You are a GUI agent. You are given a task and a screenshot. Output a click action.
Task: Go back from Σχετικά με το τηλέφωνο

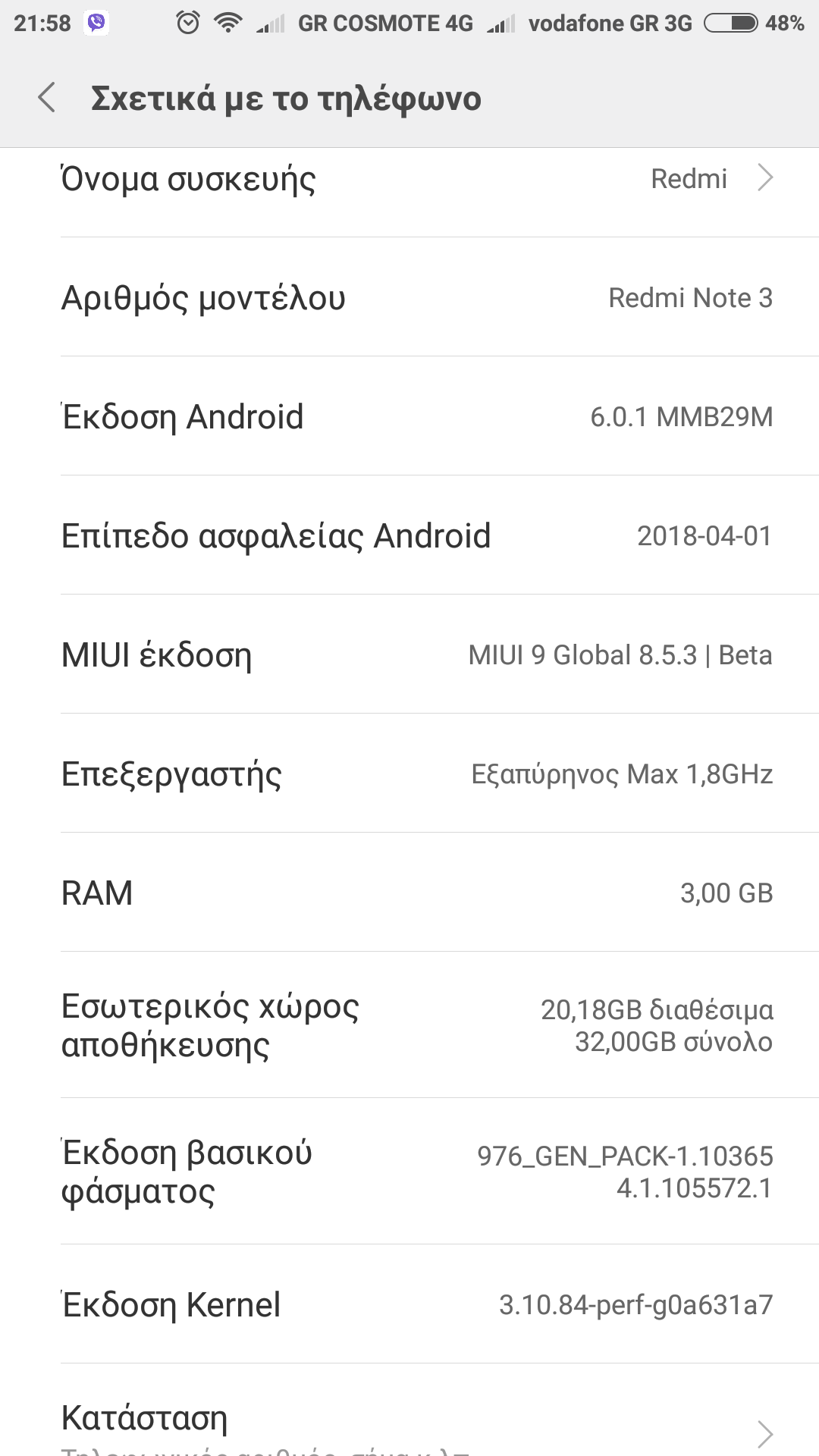click(x=47, y=98)
